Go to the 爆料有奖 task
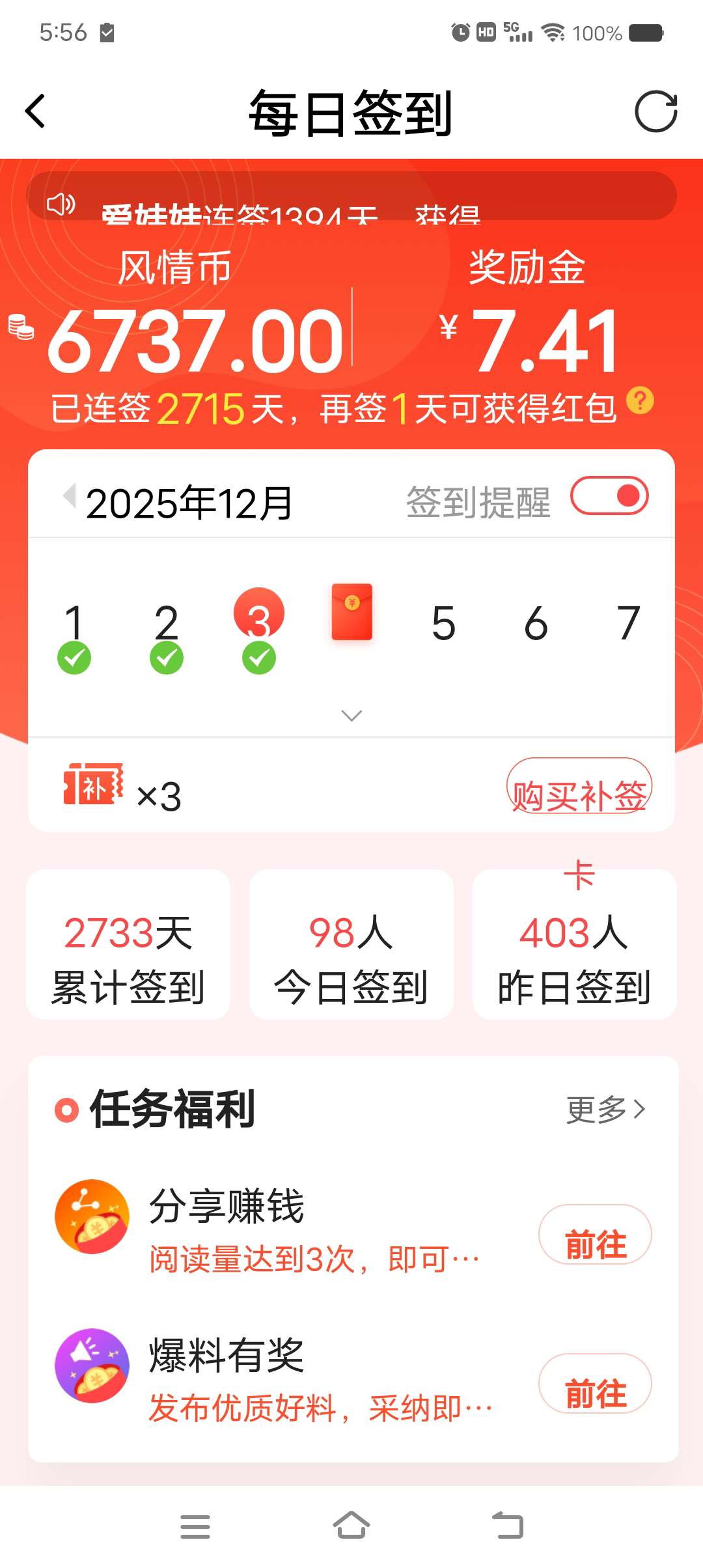 (x=595, y=1384)
